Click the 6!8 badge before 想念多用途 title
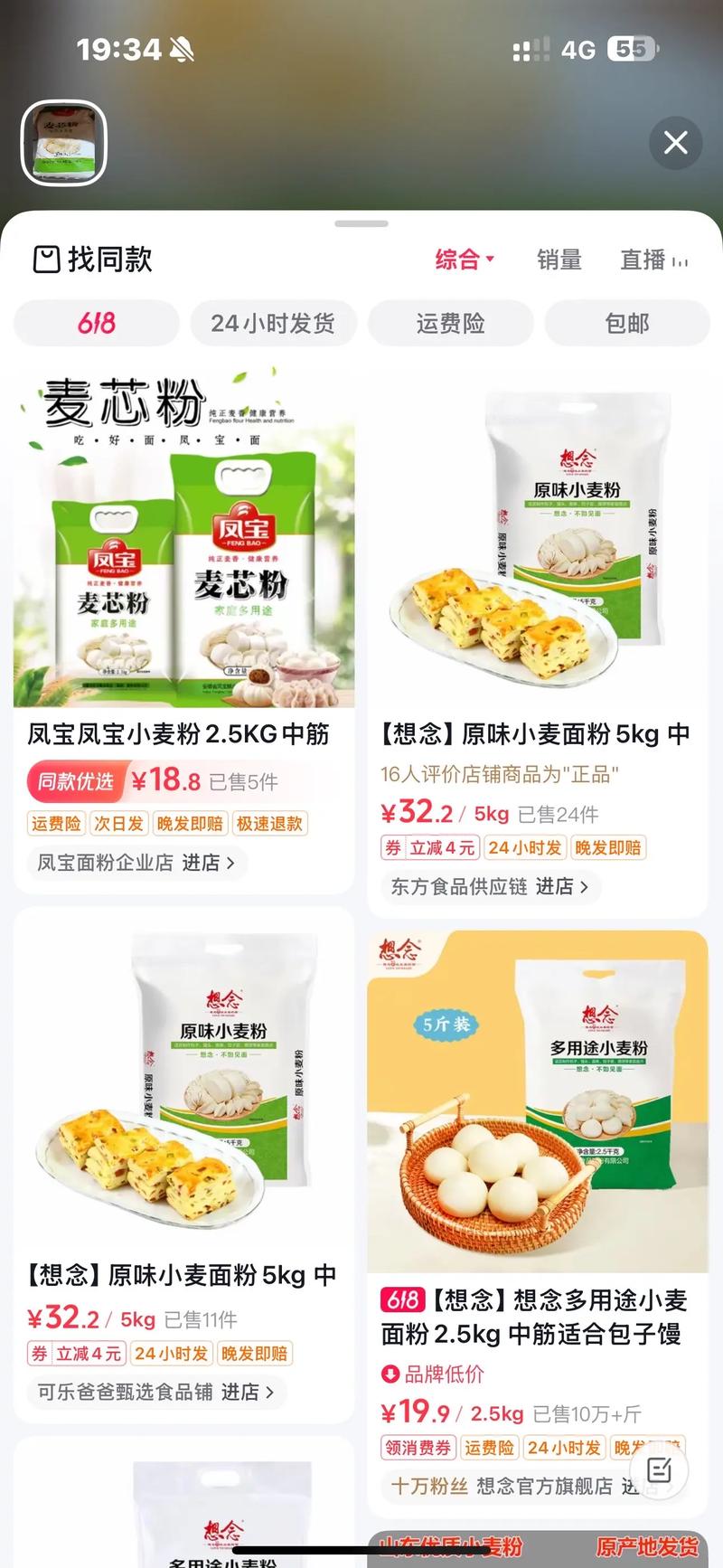 click(x=403, y=1299)
